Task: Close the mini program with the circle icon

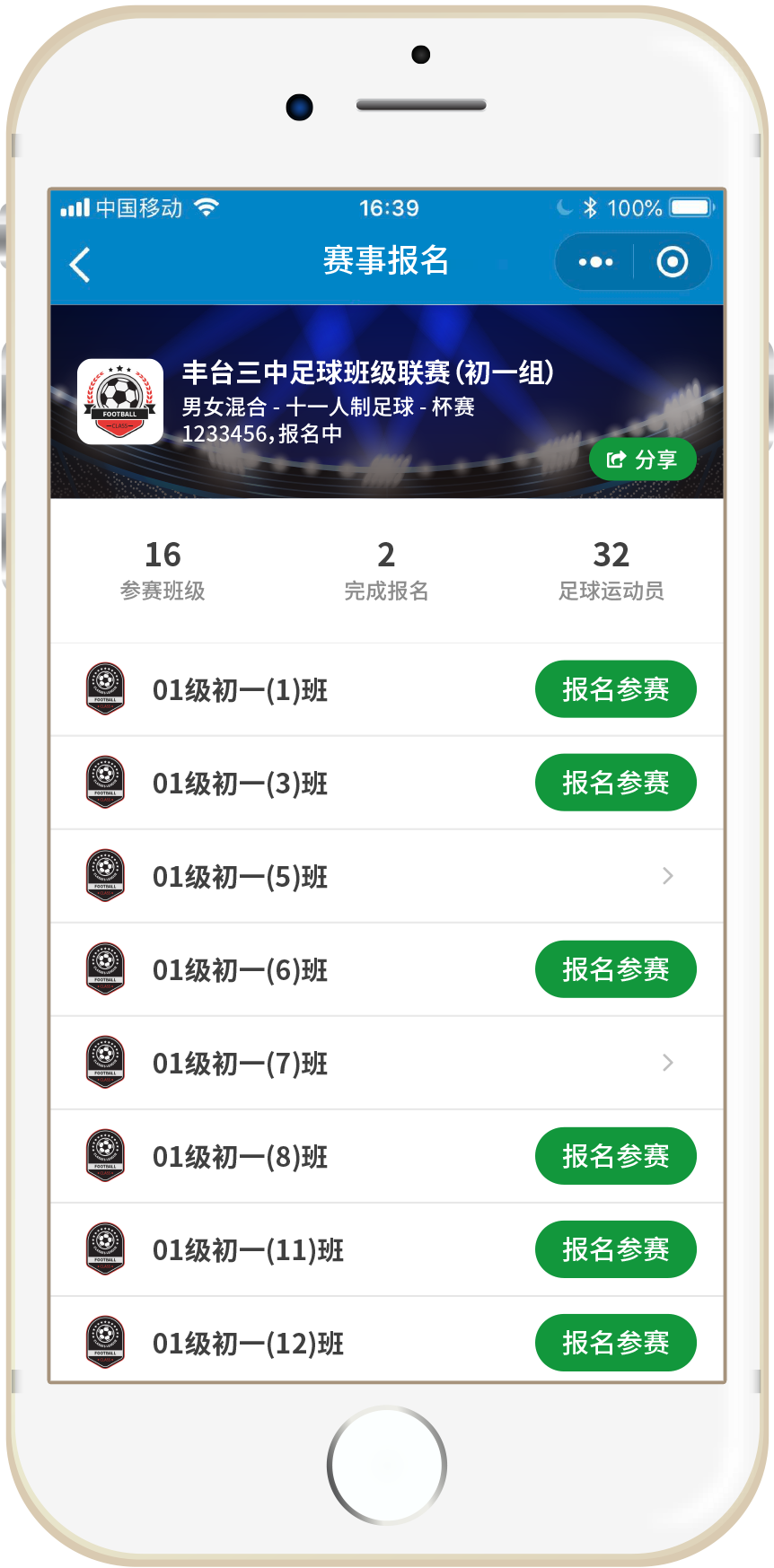Action: (673, 262)
